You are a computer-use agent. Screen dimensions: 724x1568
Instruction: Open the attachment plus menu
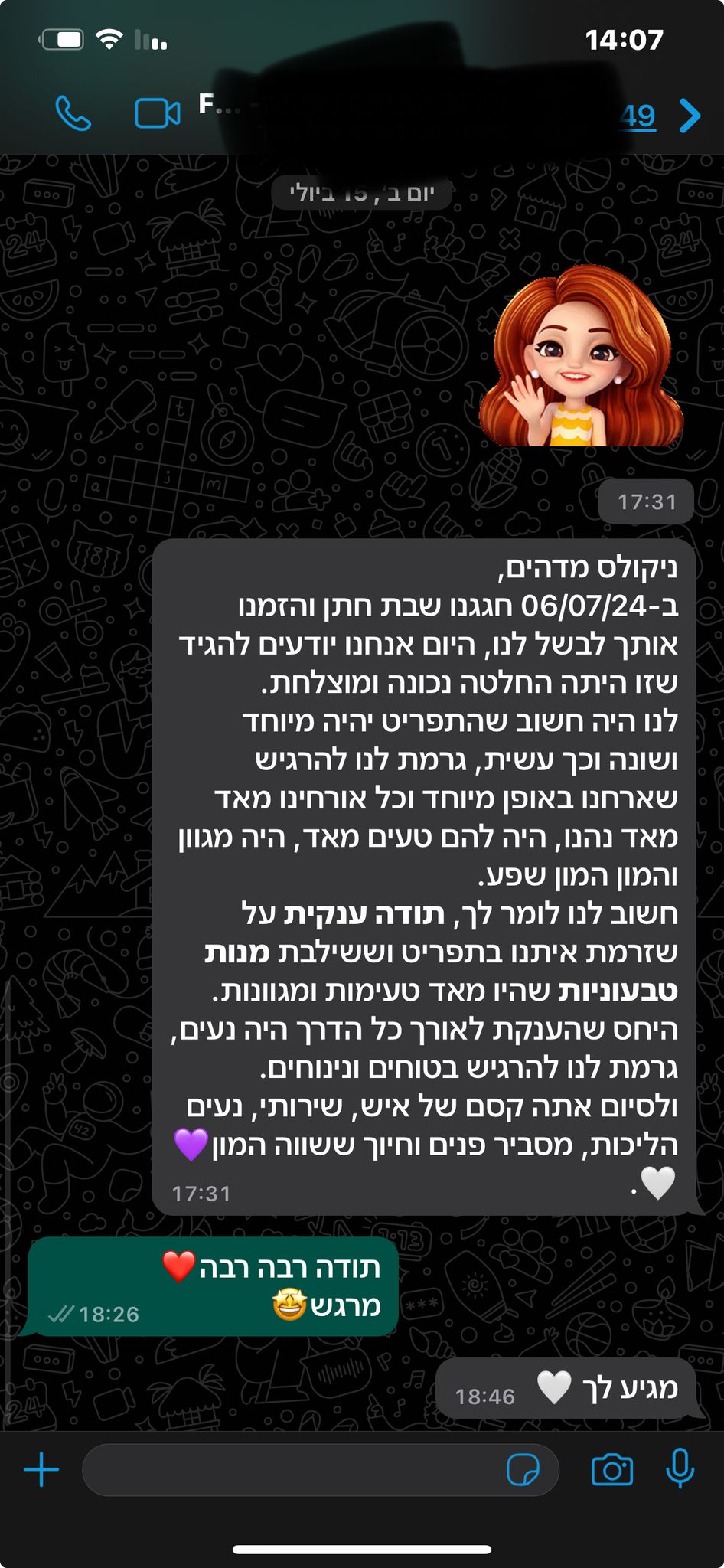tap(41, 1469)
